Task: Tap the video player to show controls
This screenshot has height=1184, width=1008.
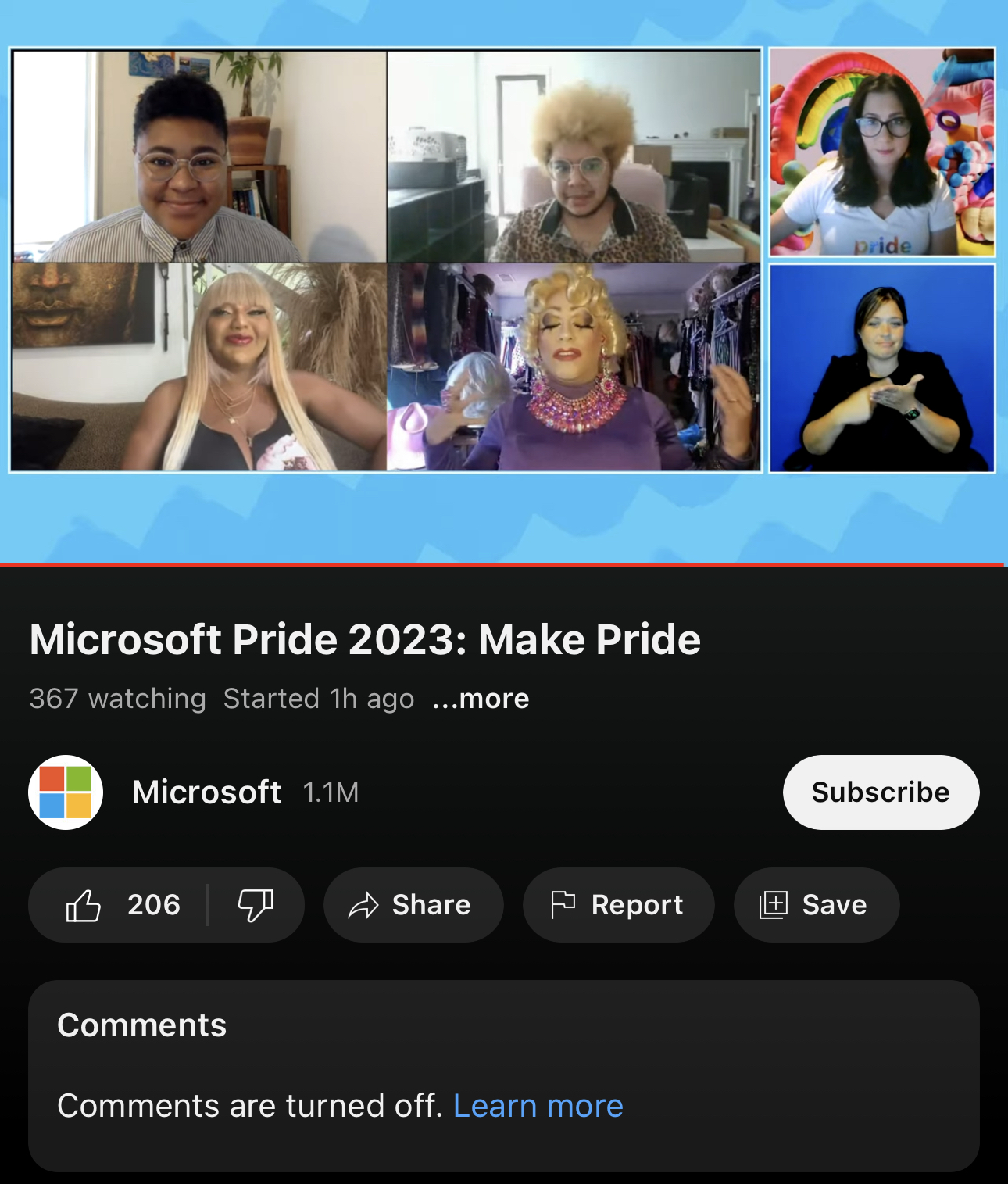Action: point(504,281)
